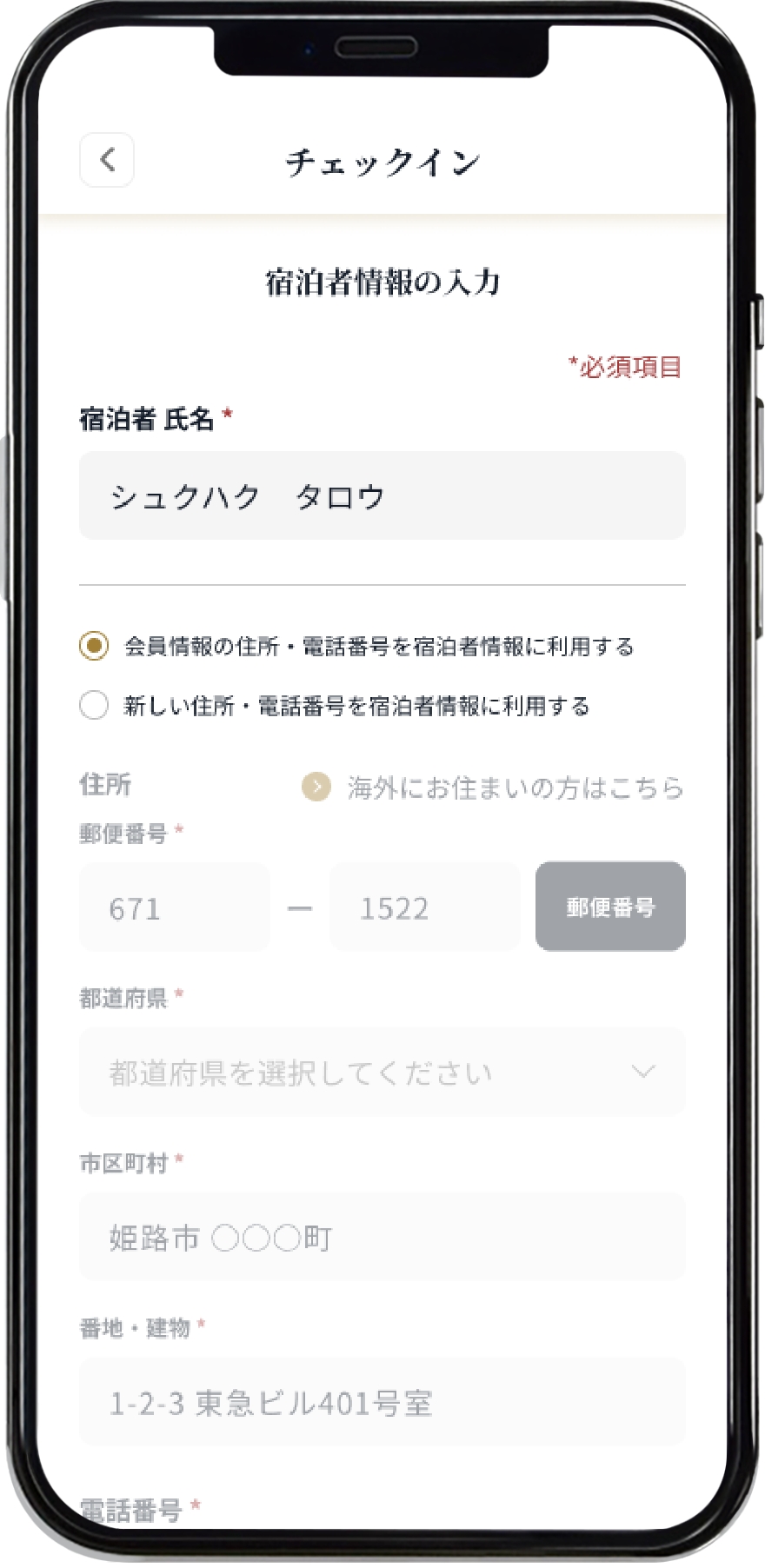Go back from the check-in screen

(x=107, y=160)
